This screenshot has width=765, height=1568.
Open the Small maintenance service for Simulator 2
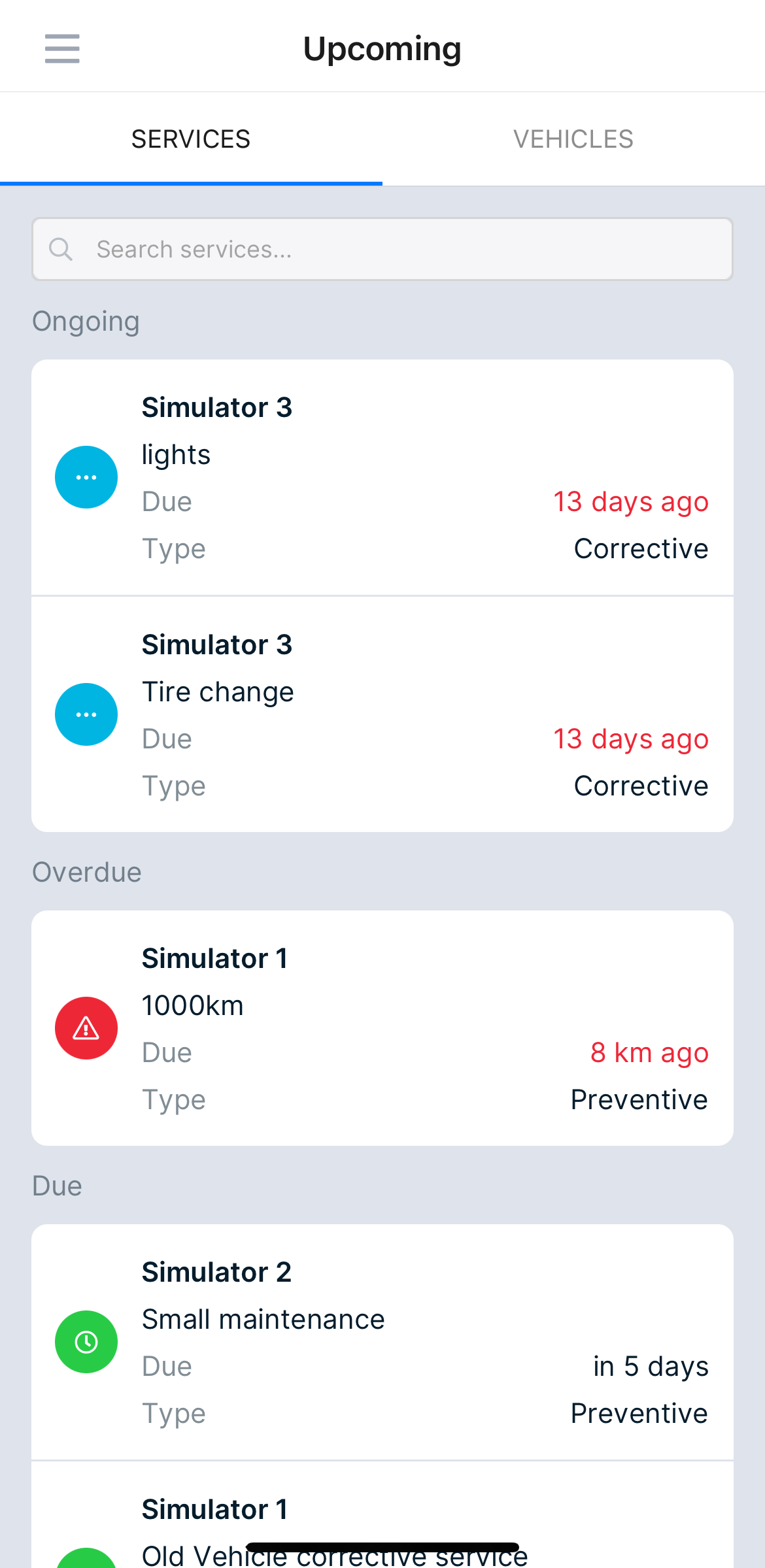point(382,1341)
